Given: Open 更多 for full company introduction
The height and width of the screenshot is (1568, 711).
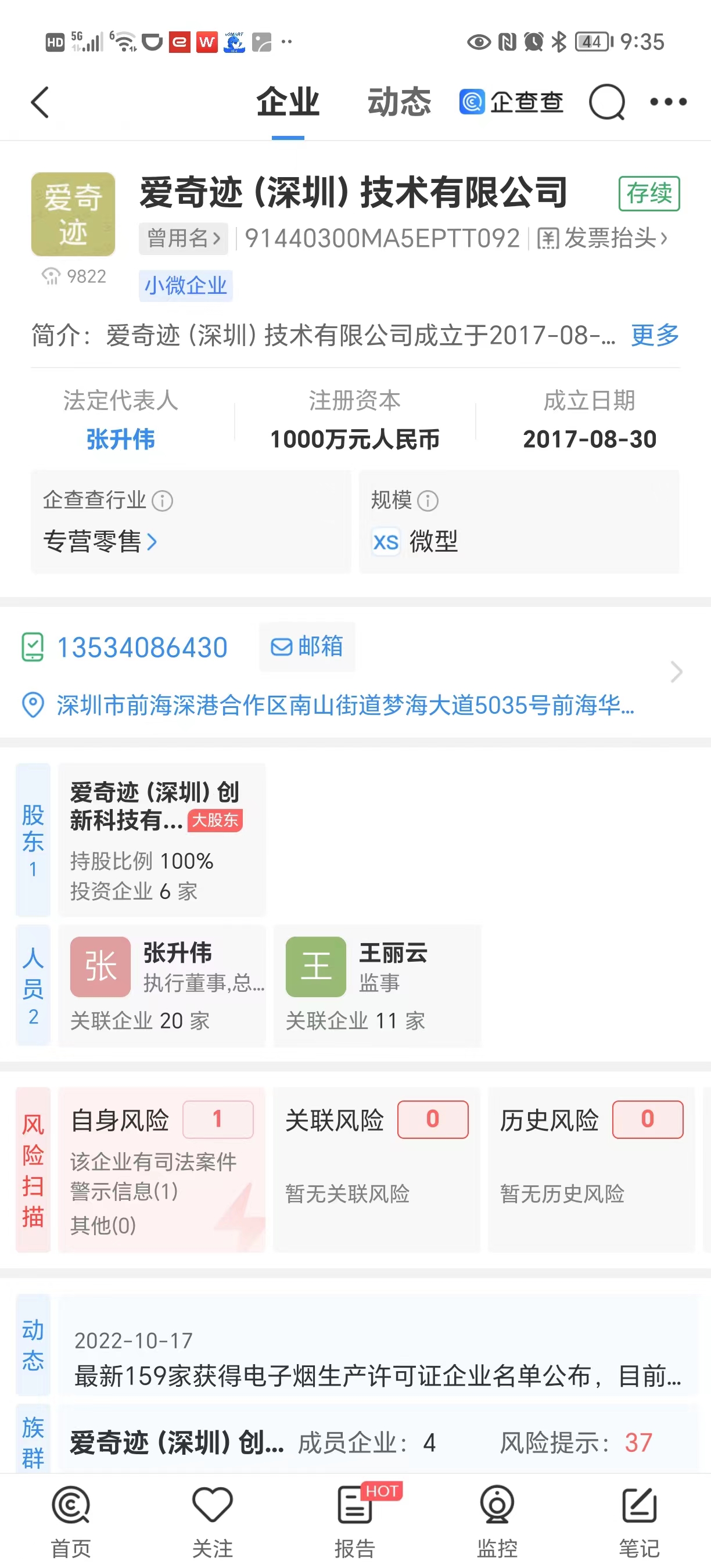Looking at the screenshot, I should 655,336.
